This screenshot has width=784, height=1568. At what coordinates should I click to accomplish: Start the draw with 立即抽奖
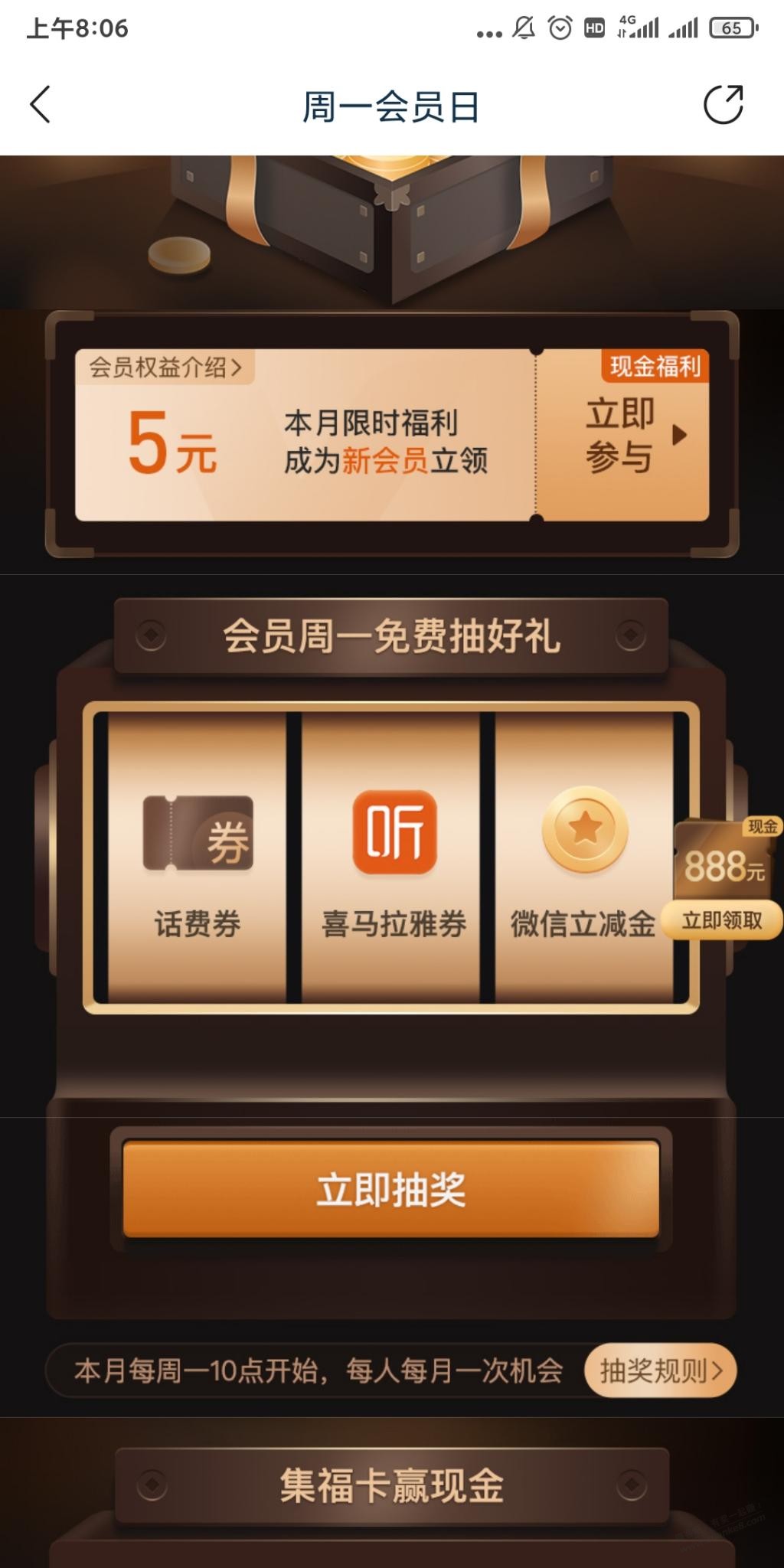click(391, 1190)
